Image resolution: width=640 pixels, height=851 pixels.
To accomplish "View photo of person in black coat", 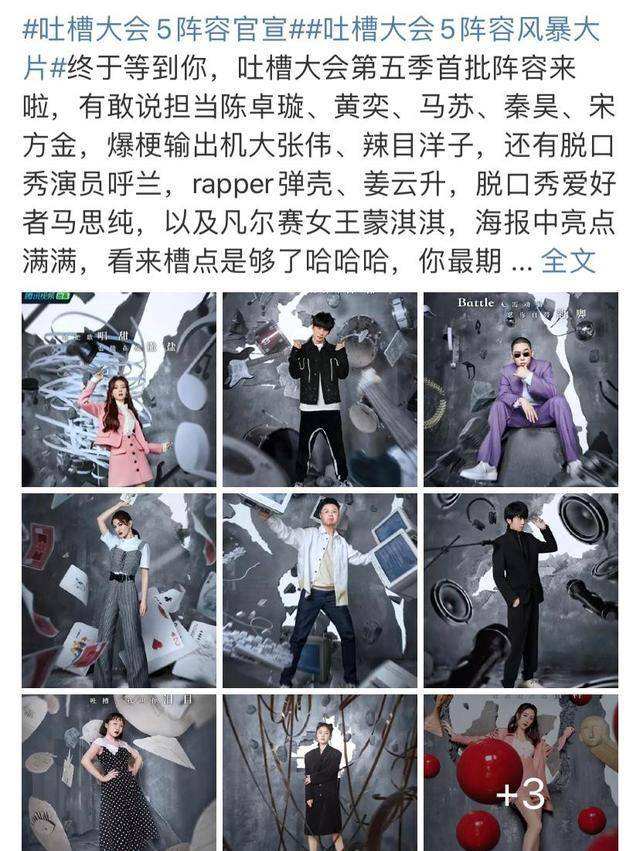I will tap(320, 772).
